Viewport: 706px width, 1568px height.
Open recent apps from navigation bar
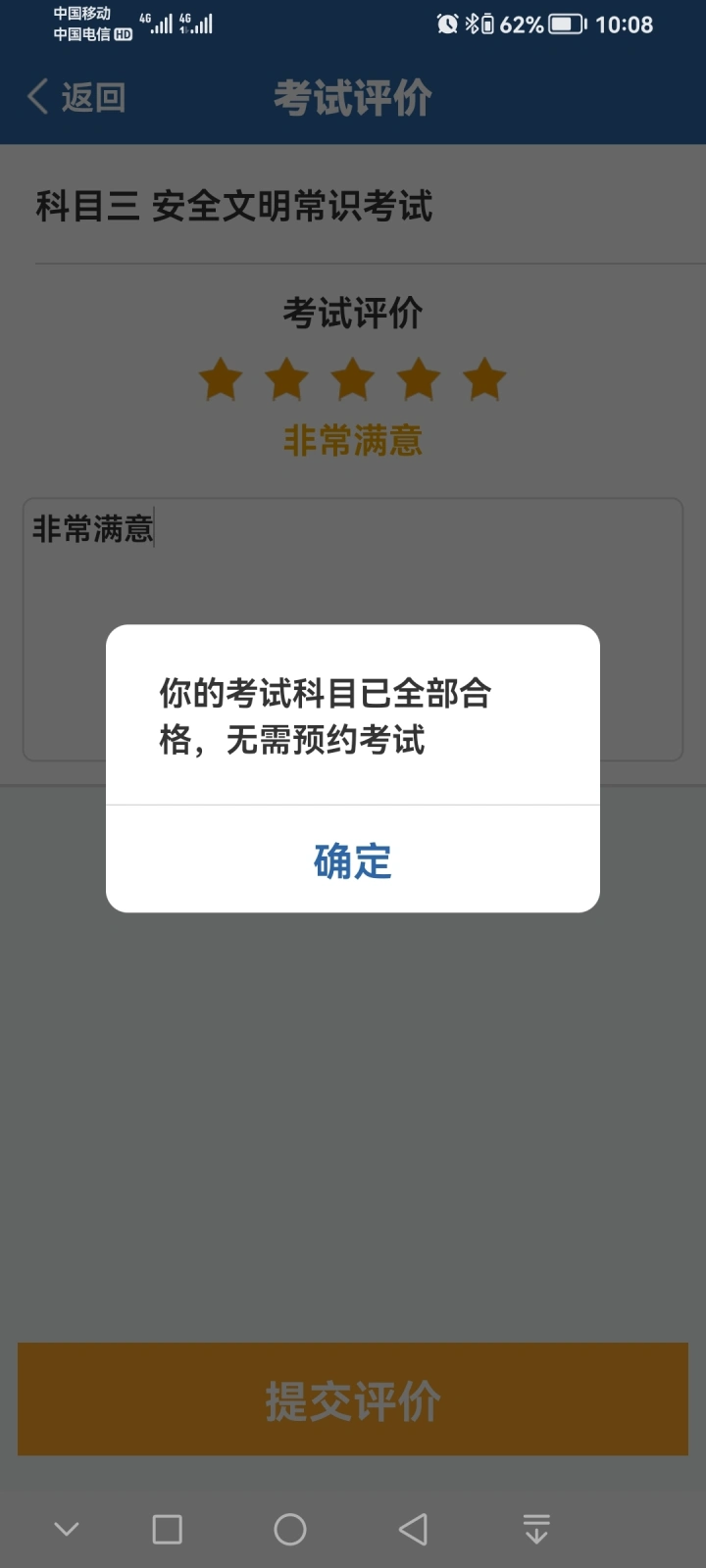[x=168, y=1529]
